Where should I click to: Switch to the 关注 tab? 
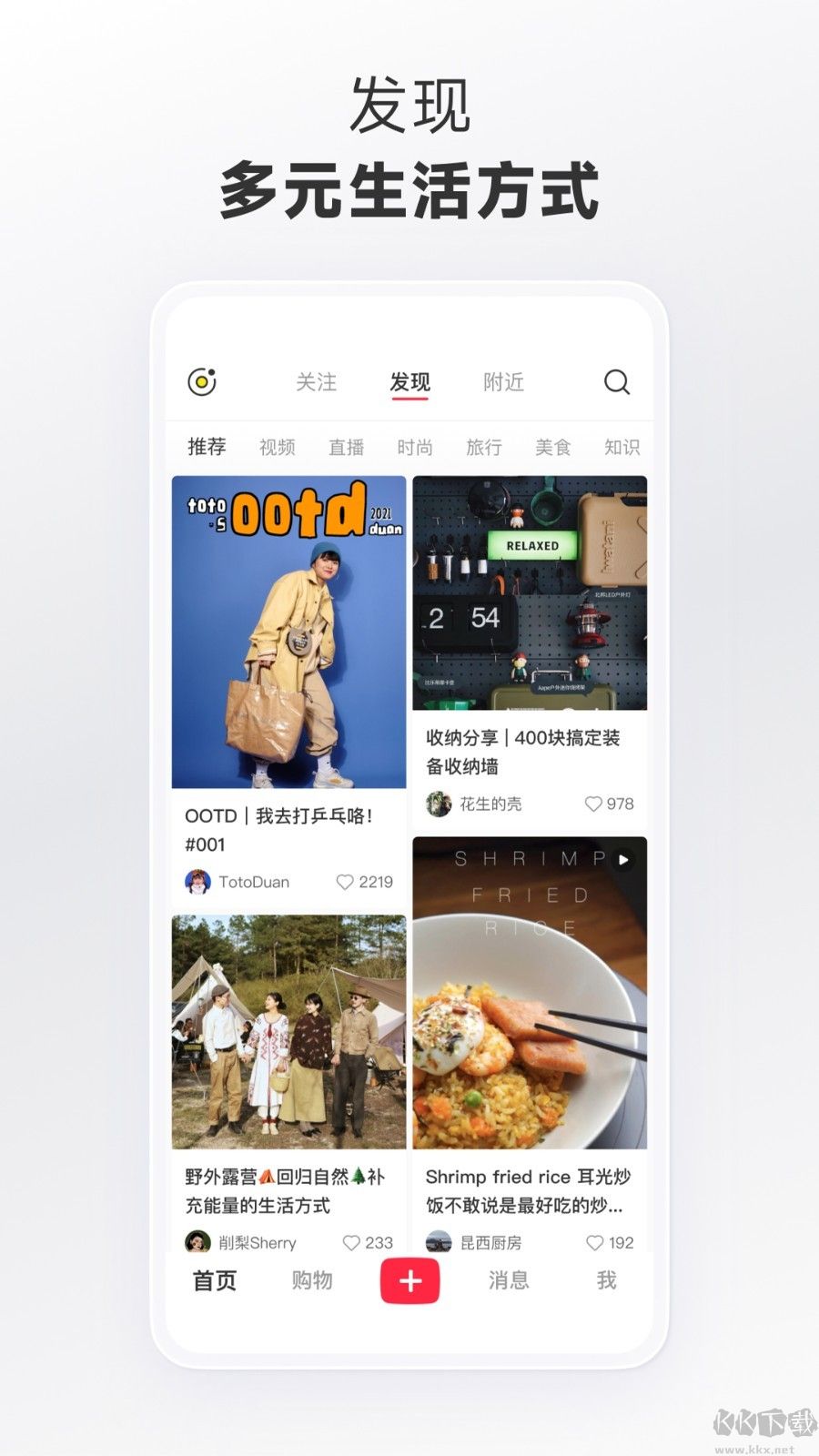click(x=317, y=381)
